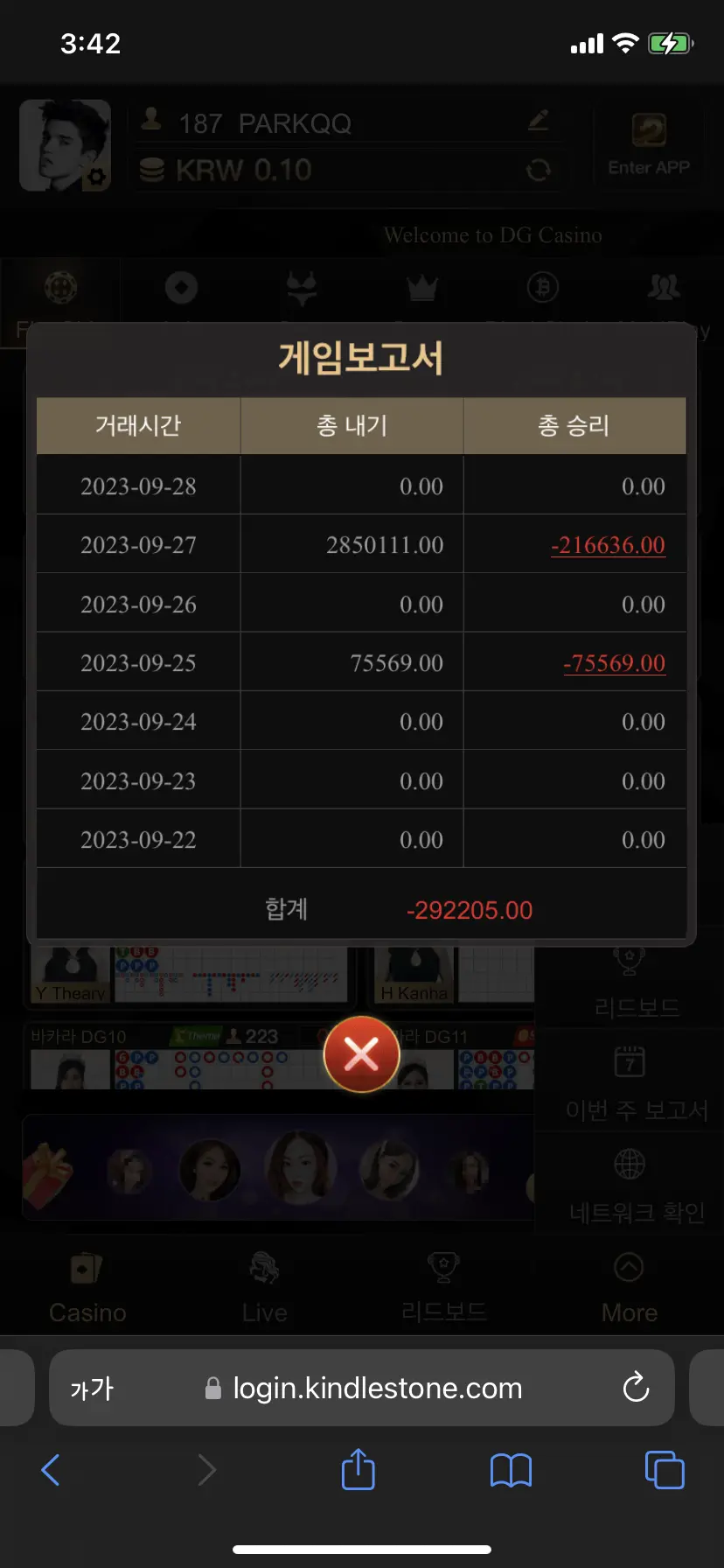724x1568 pixels.
Task: Open Safari bookmarks
Action: point(511,1470)
